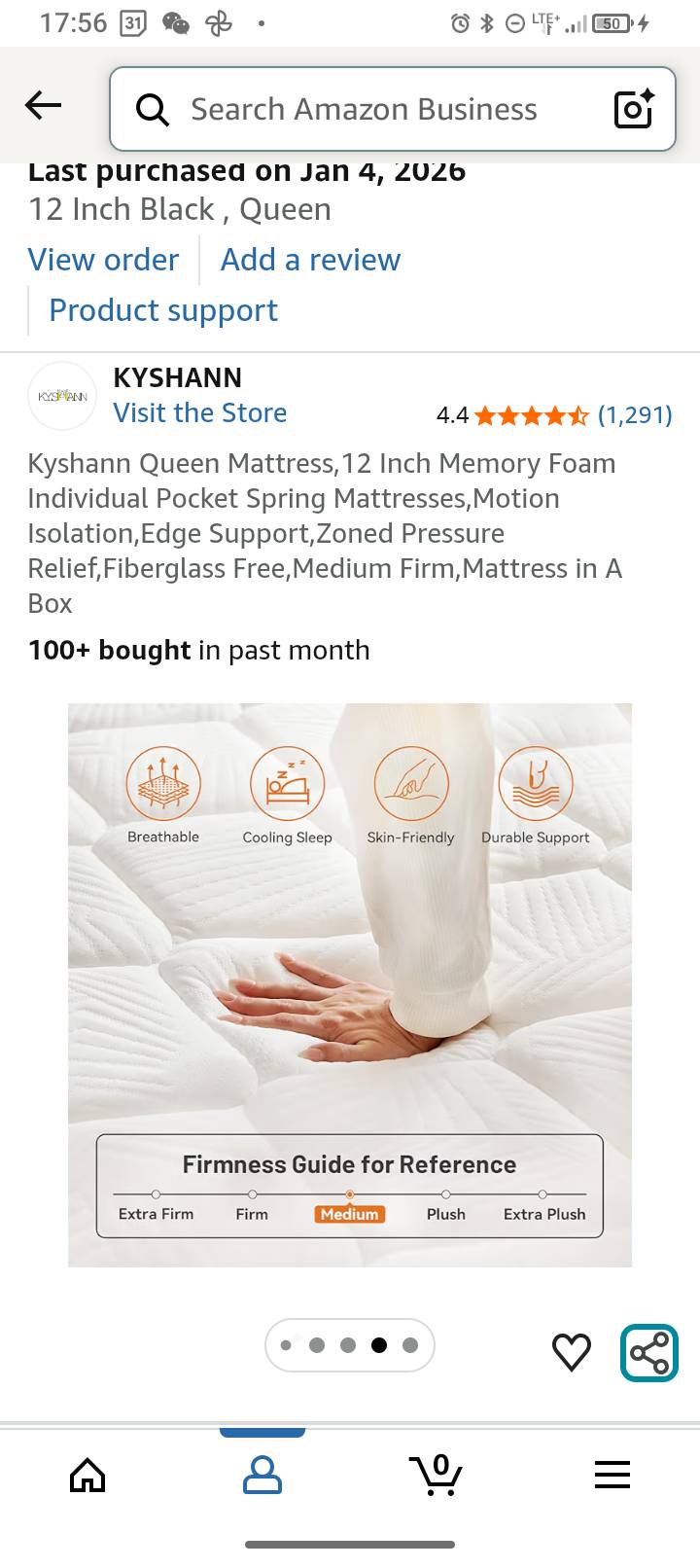Switch to the account profile tab
Screen dimensions: 700x1568
(262, 1476)
